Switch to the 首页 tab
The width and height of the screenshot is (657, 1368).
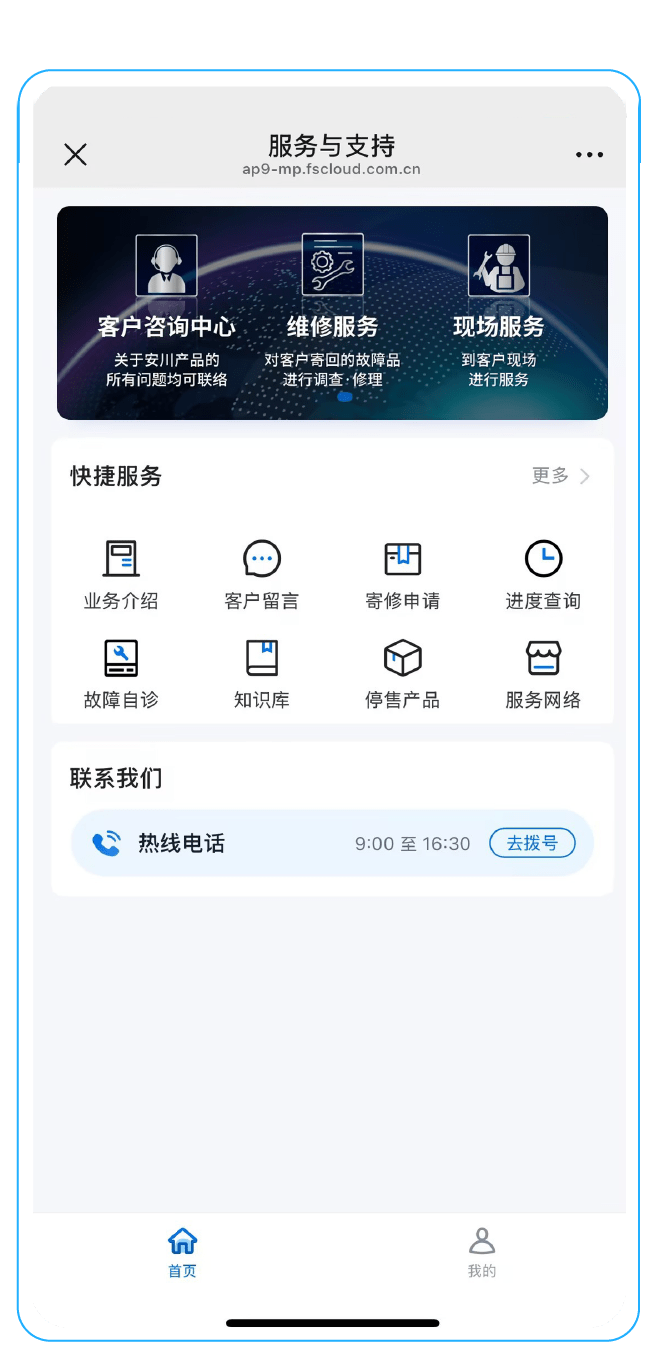pos(182,1252)
